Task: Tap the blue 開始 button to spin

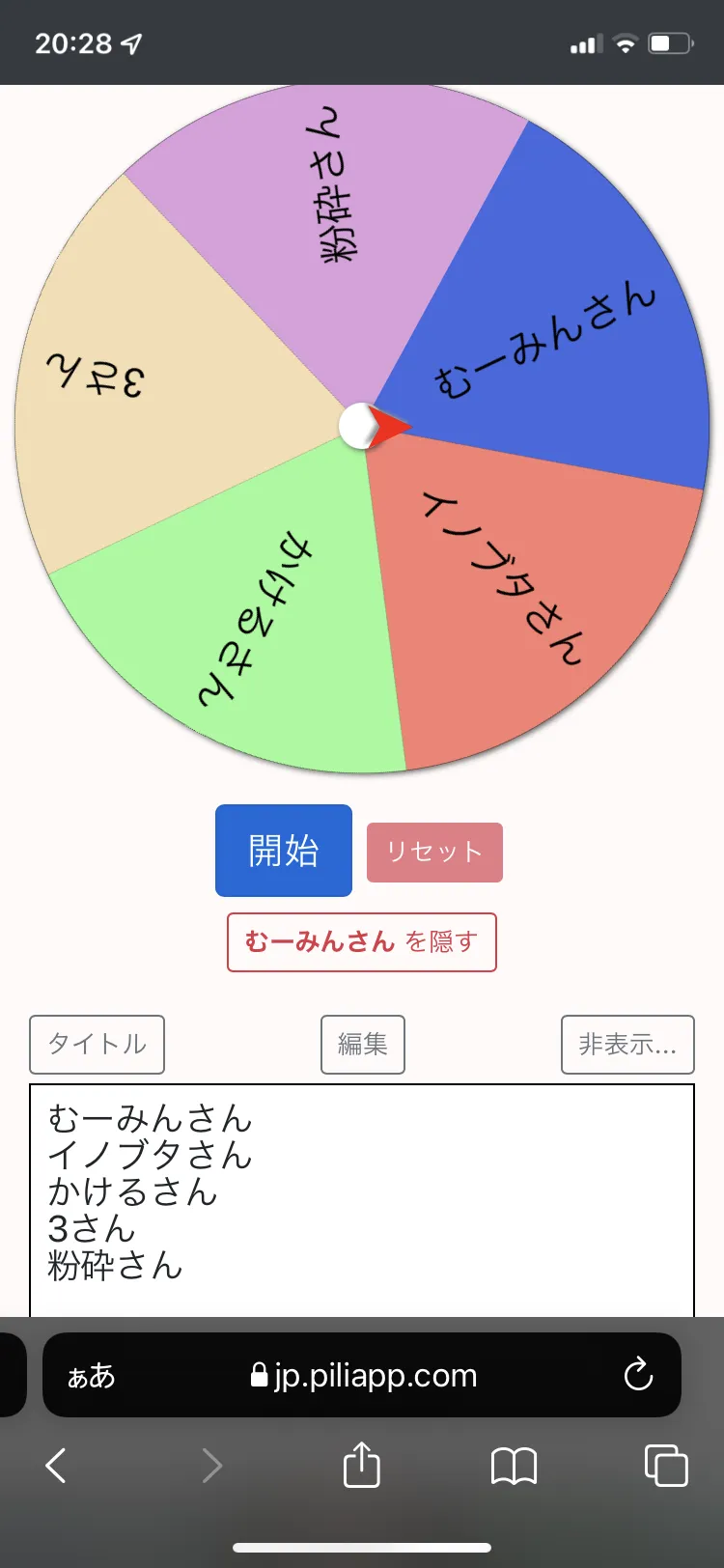Action: coord(284,851)
